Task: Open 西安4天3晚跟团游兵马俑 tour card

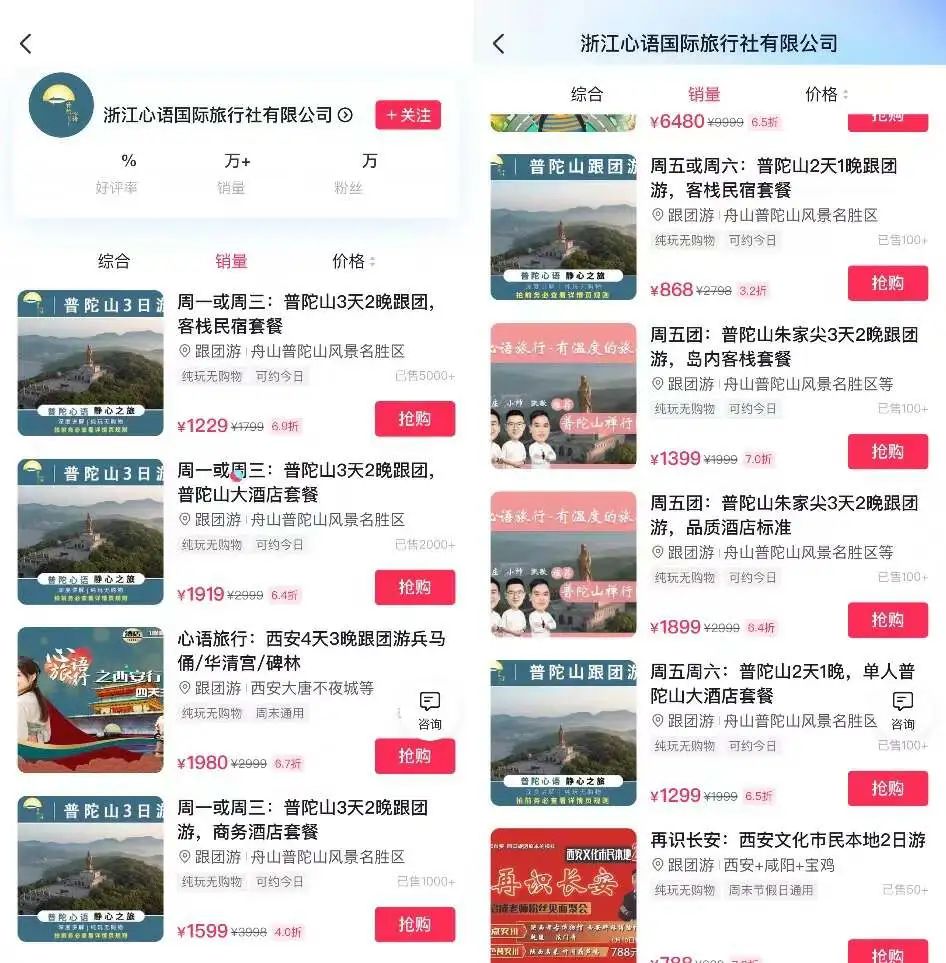Action: 310,651
